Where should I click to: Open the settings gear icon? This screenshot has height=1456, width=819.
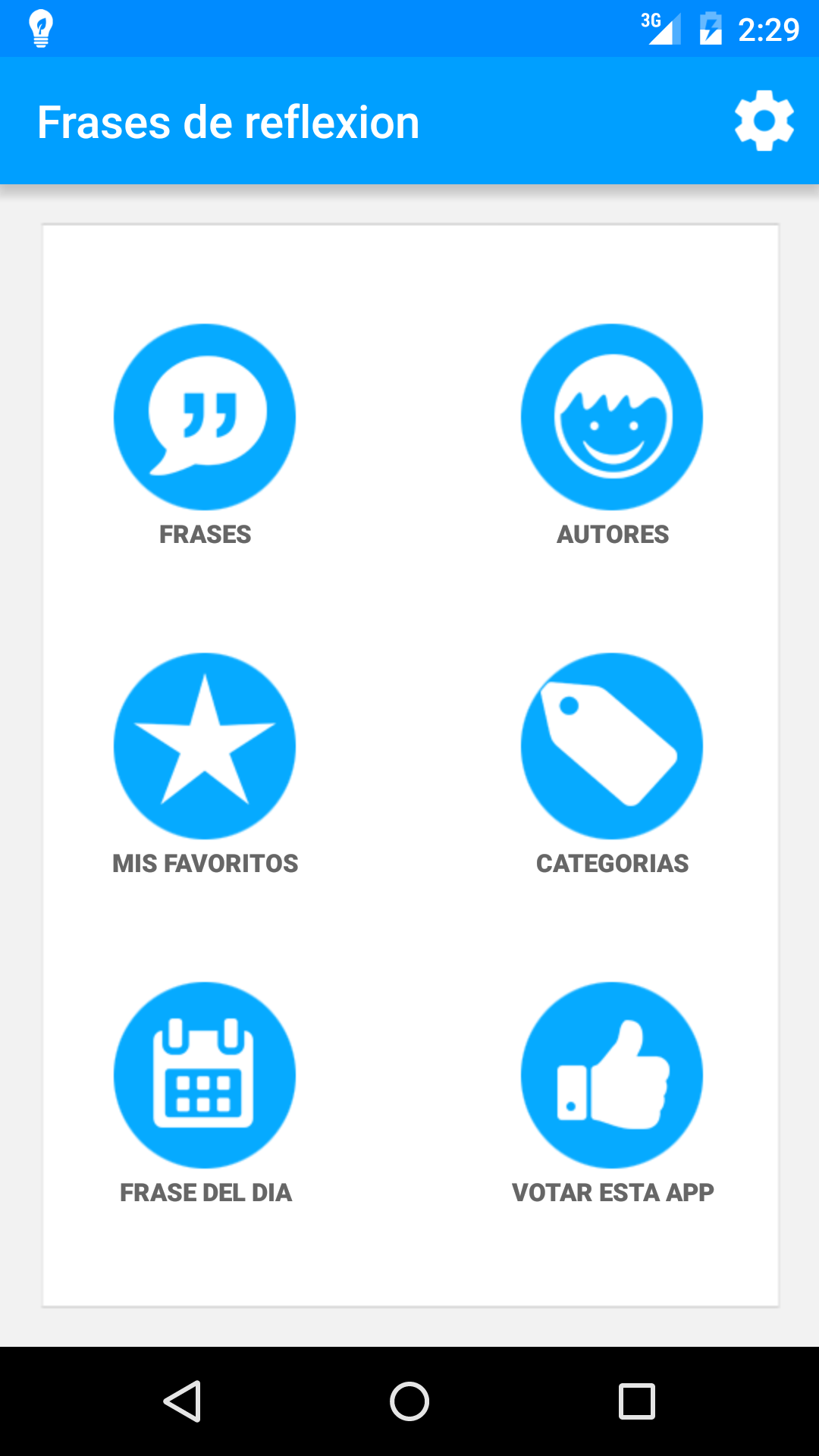point(764,121)
